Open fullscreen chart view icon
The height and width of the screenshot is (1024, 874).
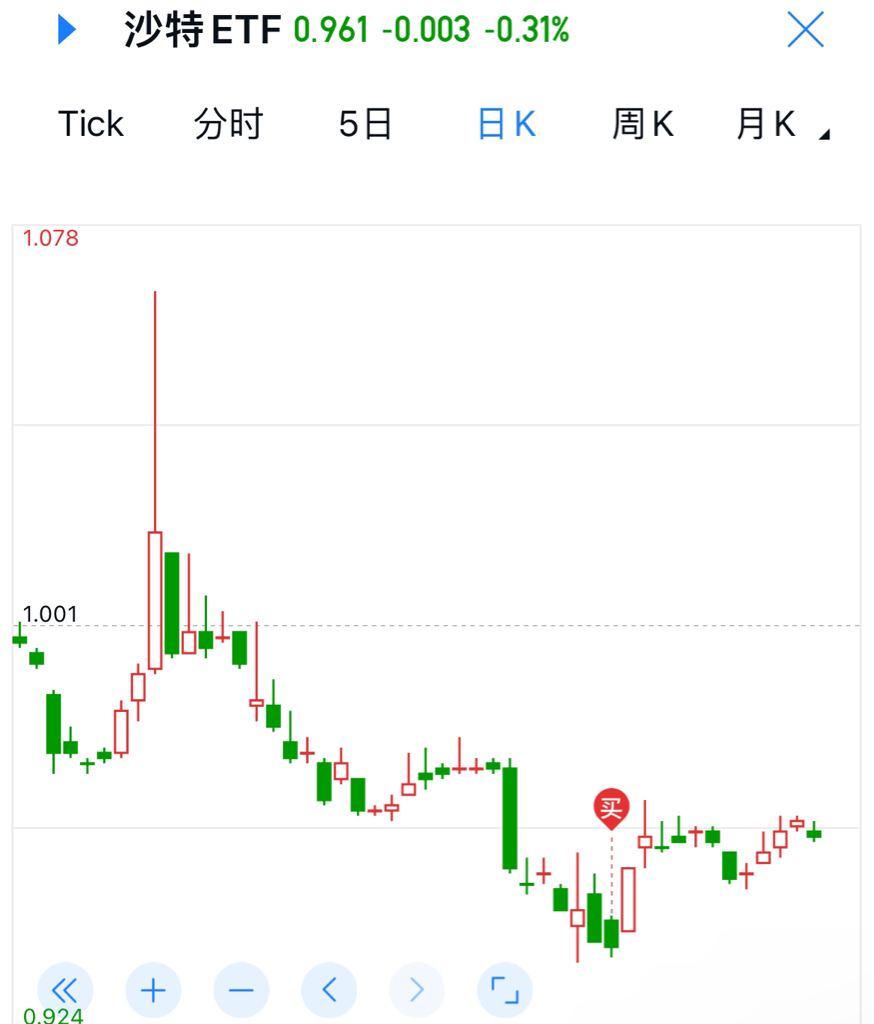(505, 990)
